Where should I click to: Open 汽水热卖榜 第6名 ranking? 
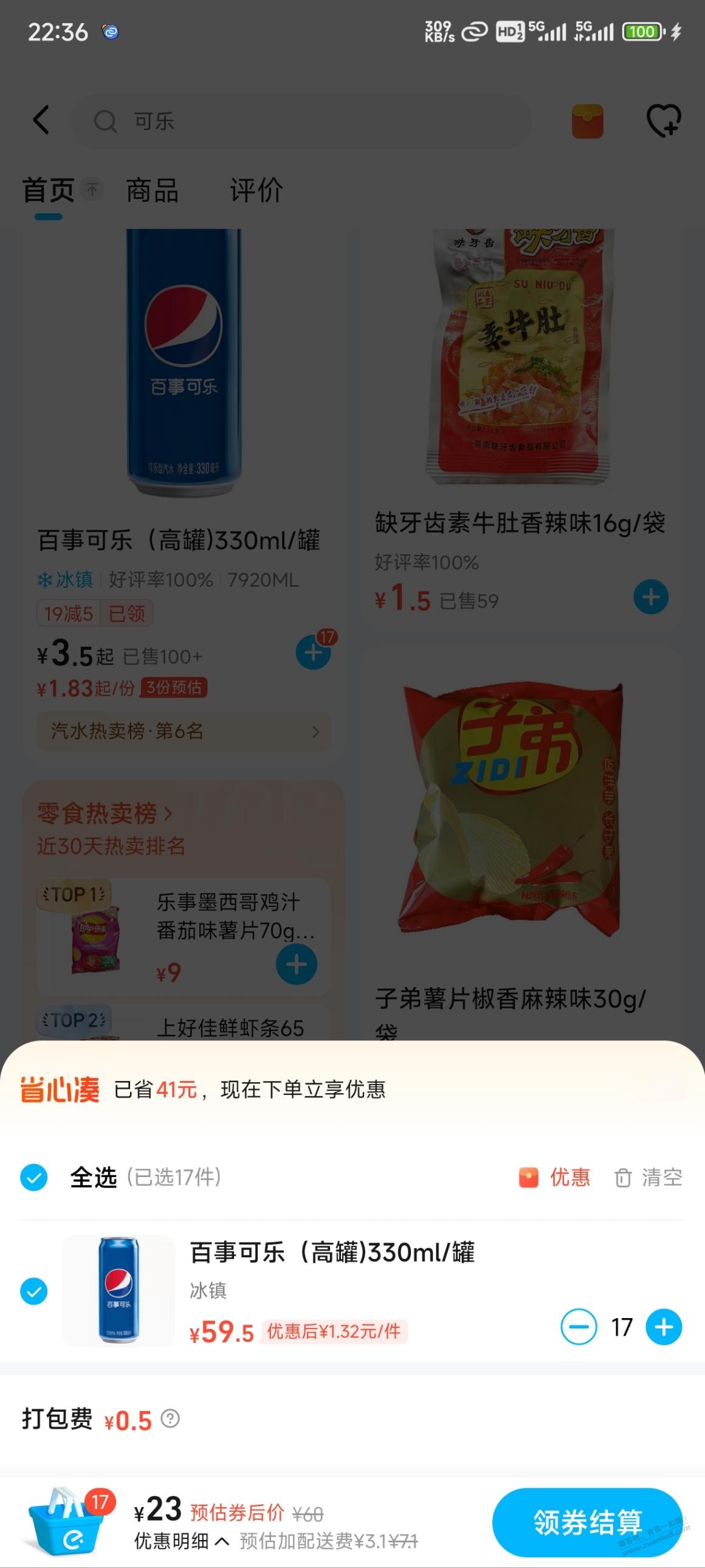tap(184, 731)
